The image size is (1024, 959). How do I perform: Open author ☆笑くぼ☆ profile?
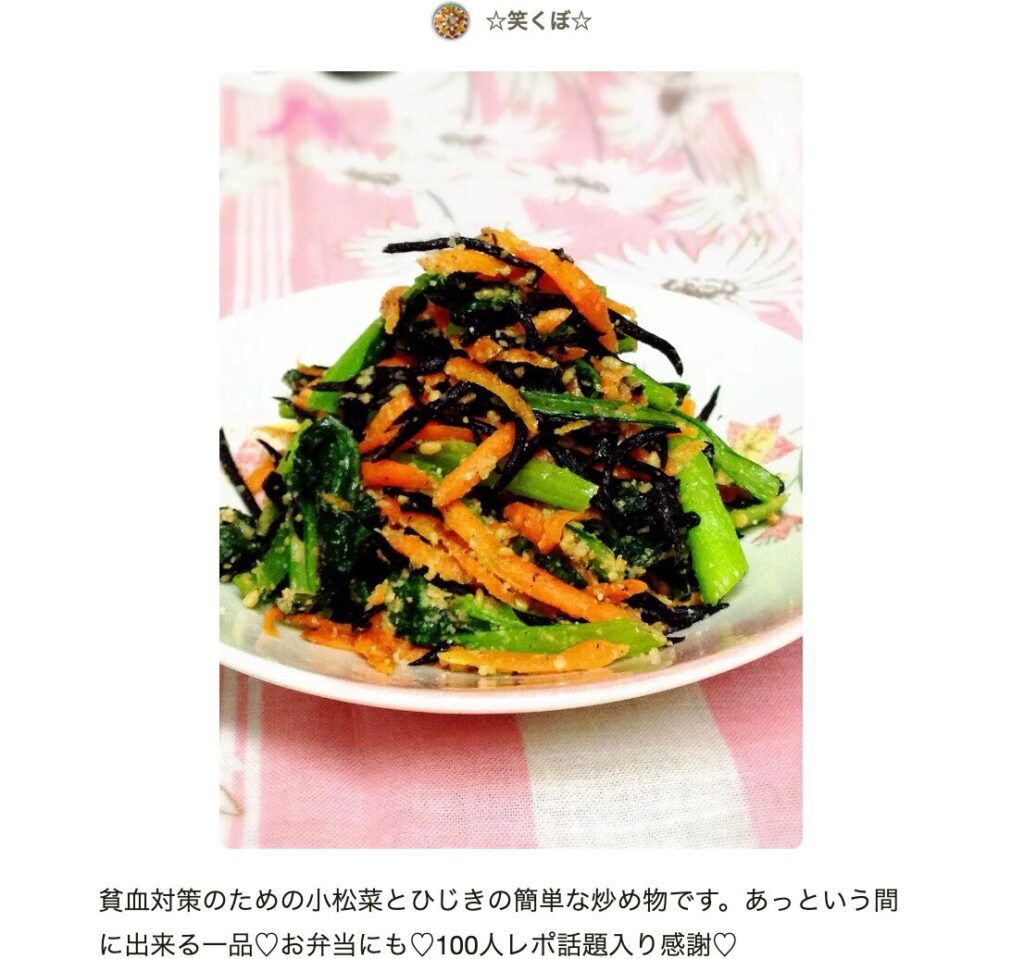click(x=537, y=21)
